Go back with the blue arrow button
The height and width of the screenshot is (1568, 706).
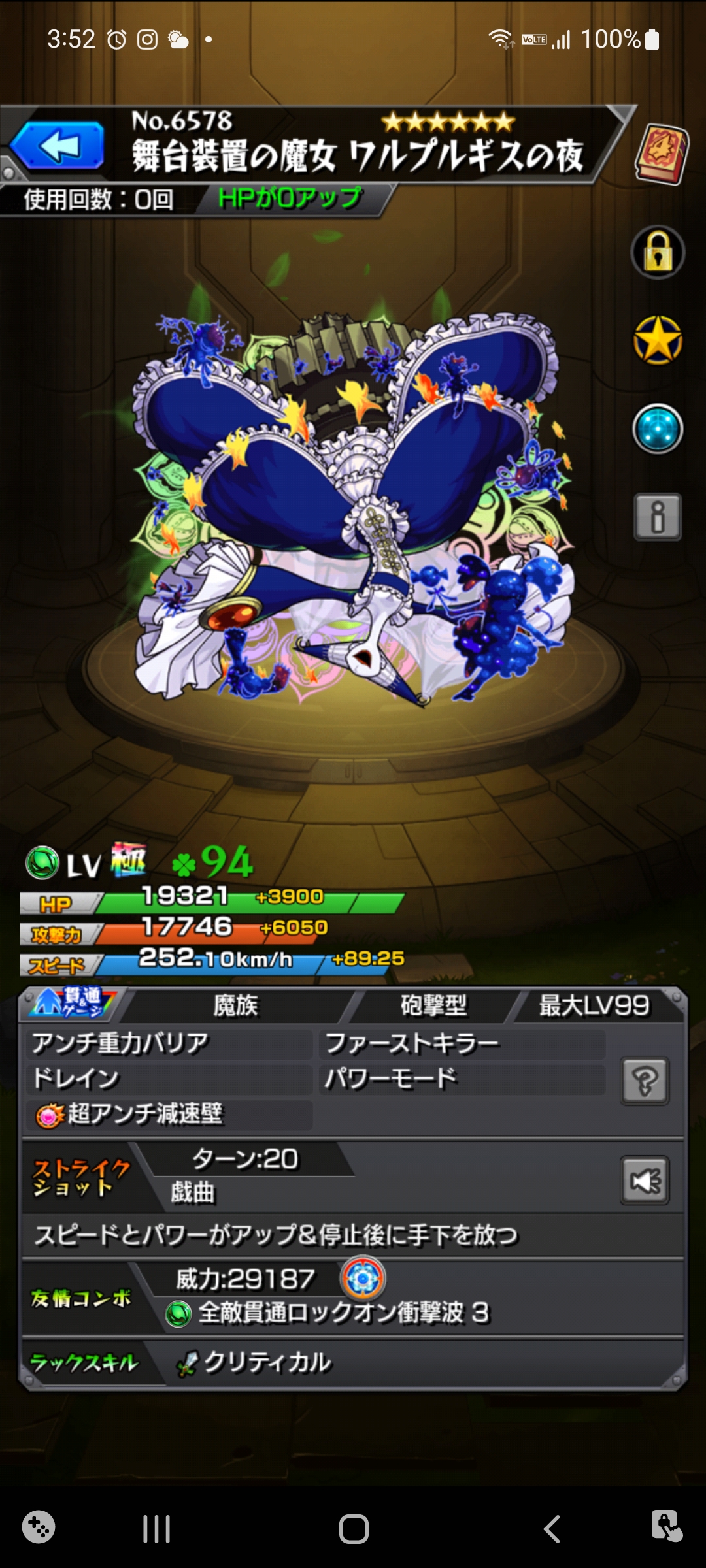tap(58, 146)
